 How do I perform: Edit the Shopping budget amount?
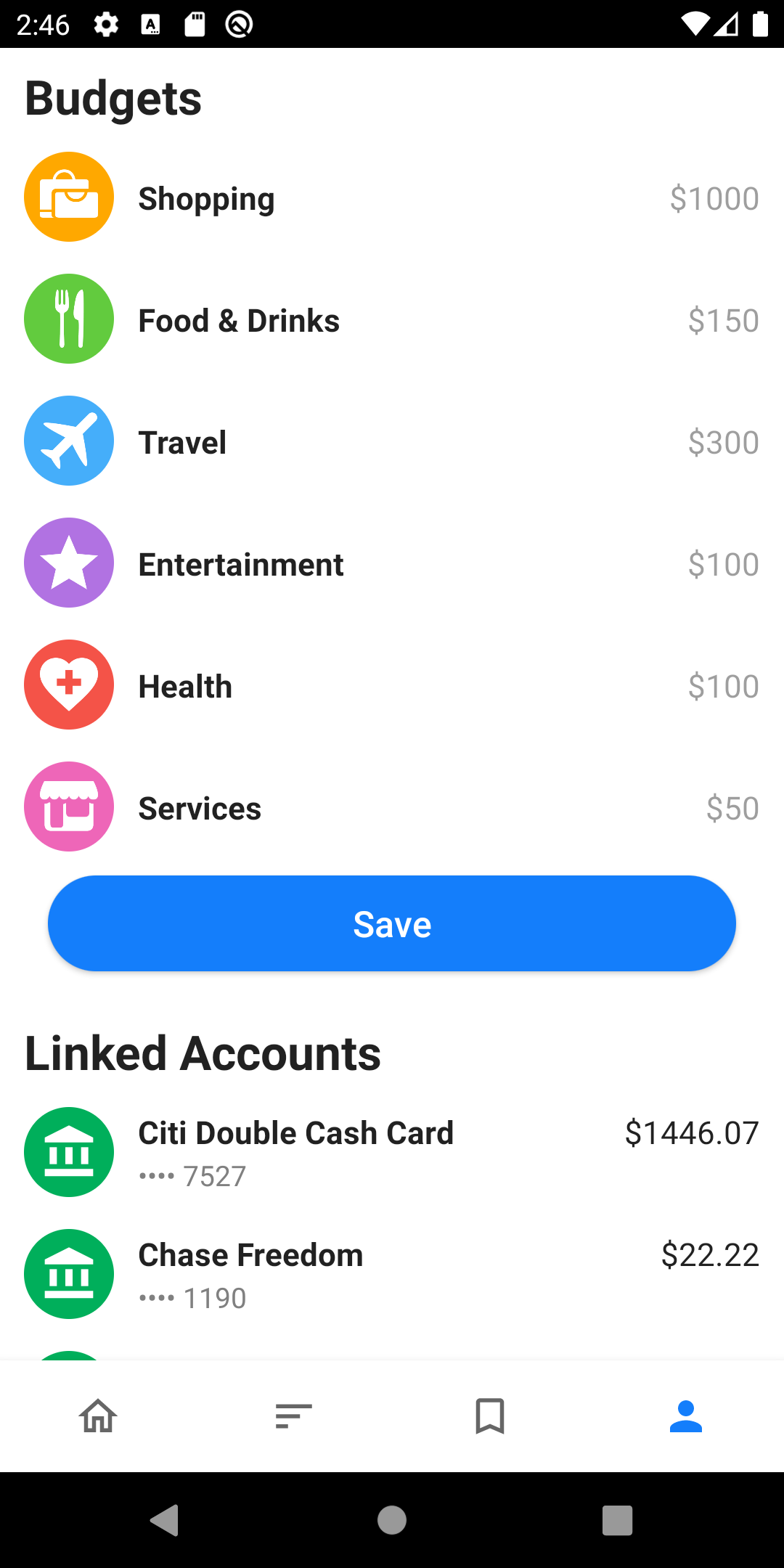(x=714, y=198)
